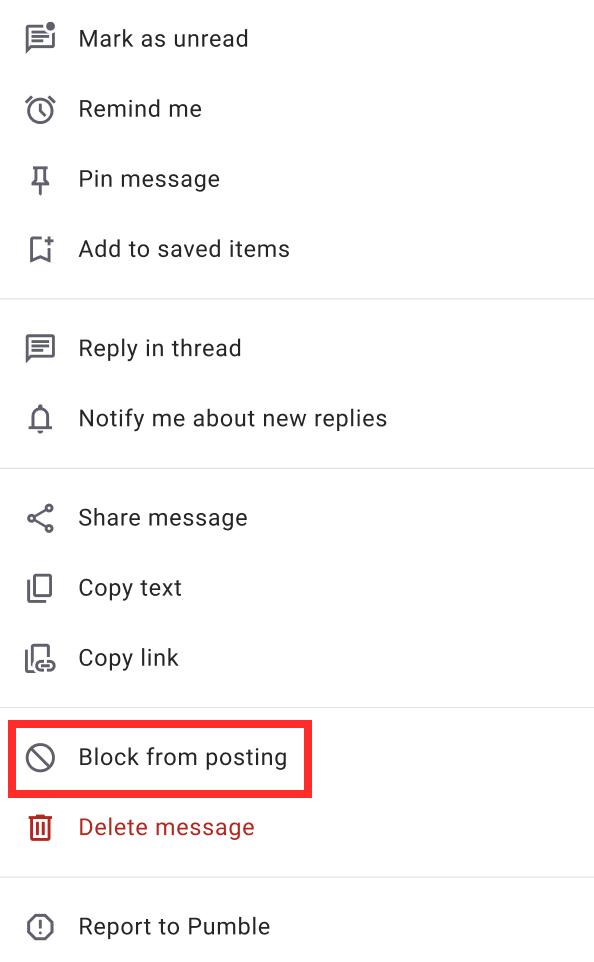
Task: Choose Copy link
Action: pyautogui.click(x=297, y=658)
